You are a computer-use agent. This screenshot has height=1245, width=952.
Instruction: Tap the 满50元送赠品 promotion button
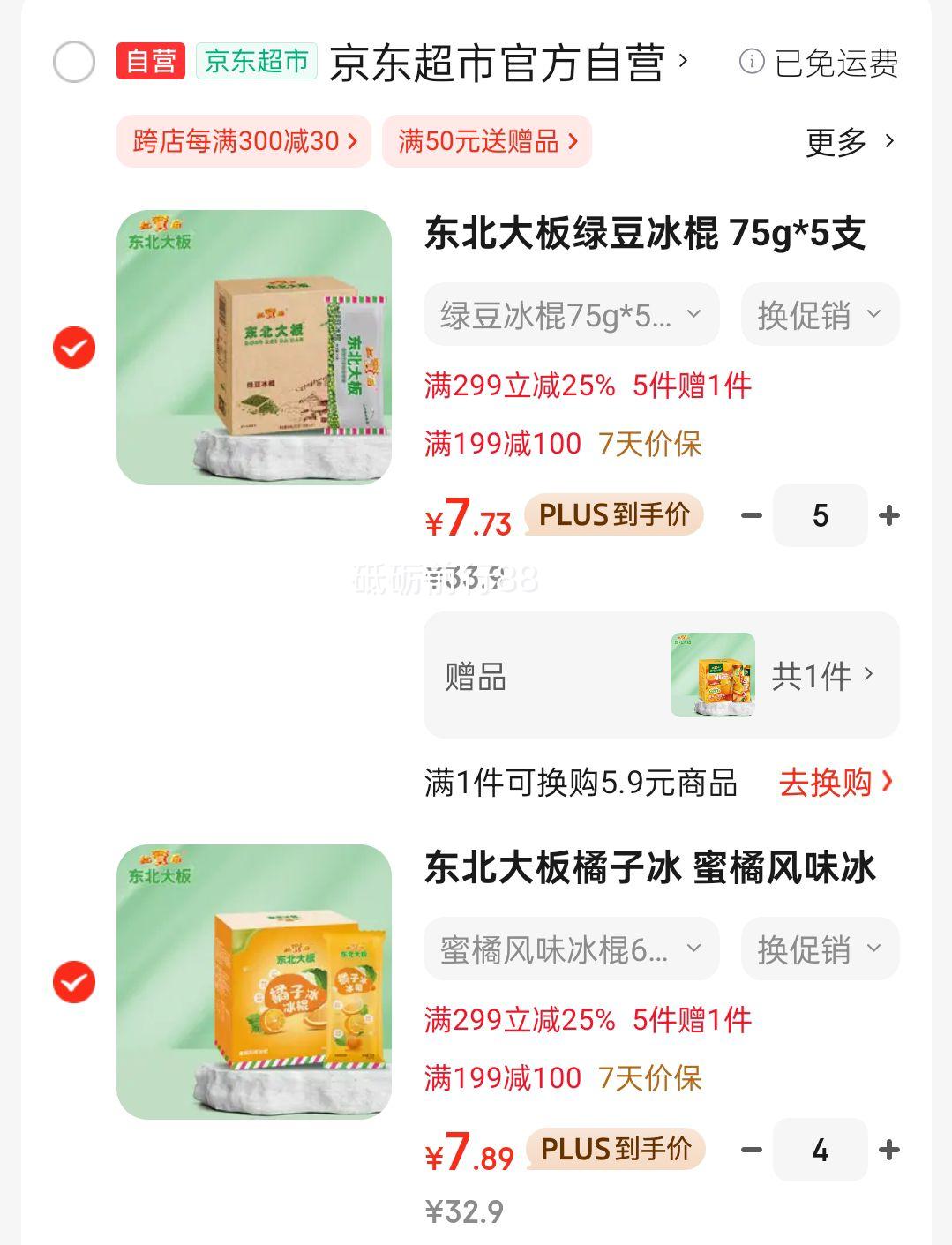click(488, 141)
